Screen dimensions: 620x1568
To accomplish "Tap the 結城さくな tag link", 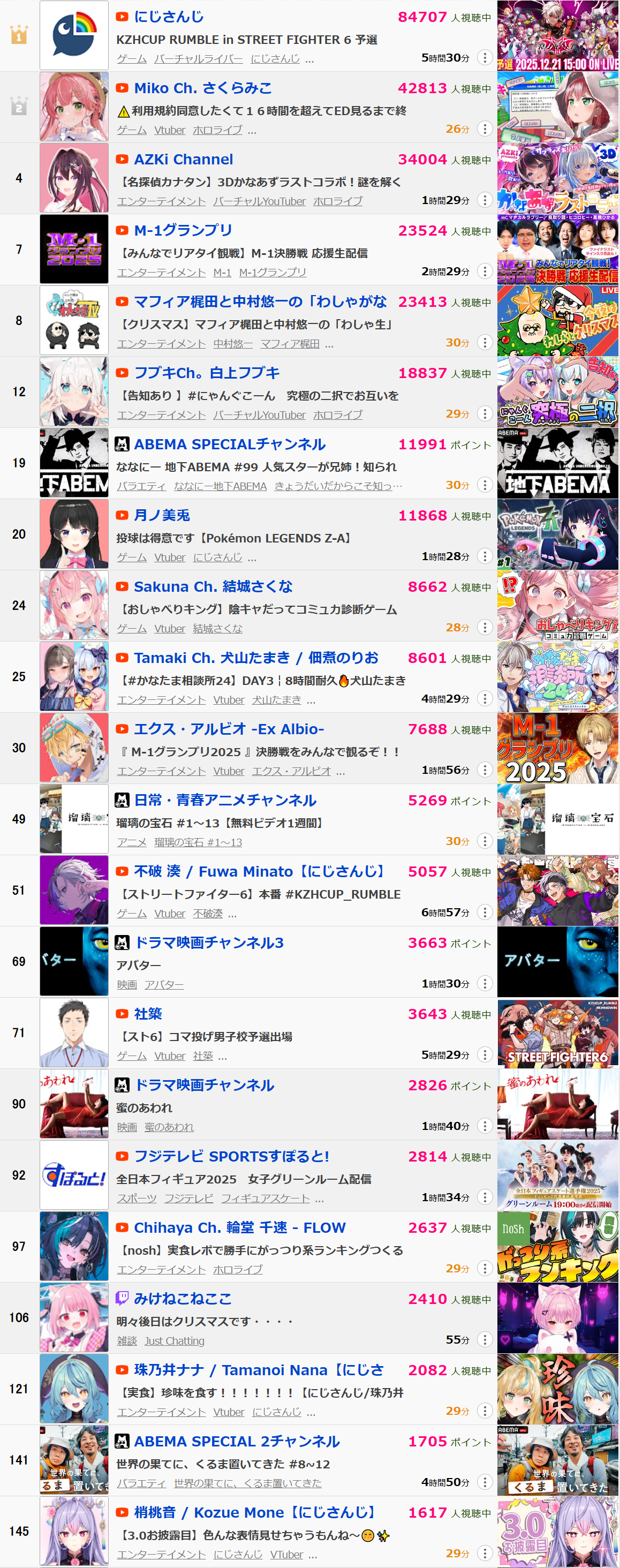I will point(217,629).
